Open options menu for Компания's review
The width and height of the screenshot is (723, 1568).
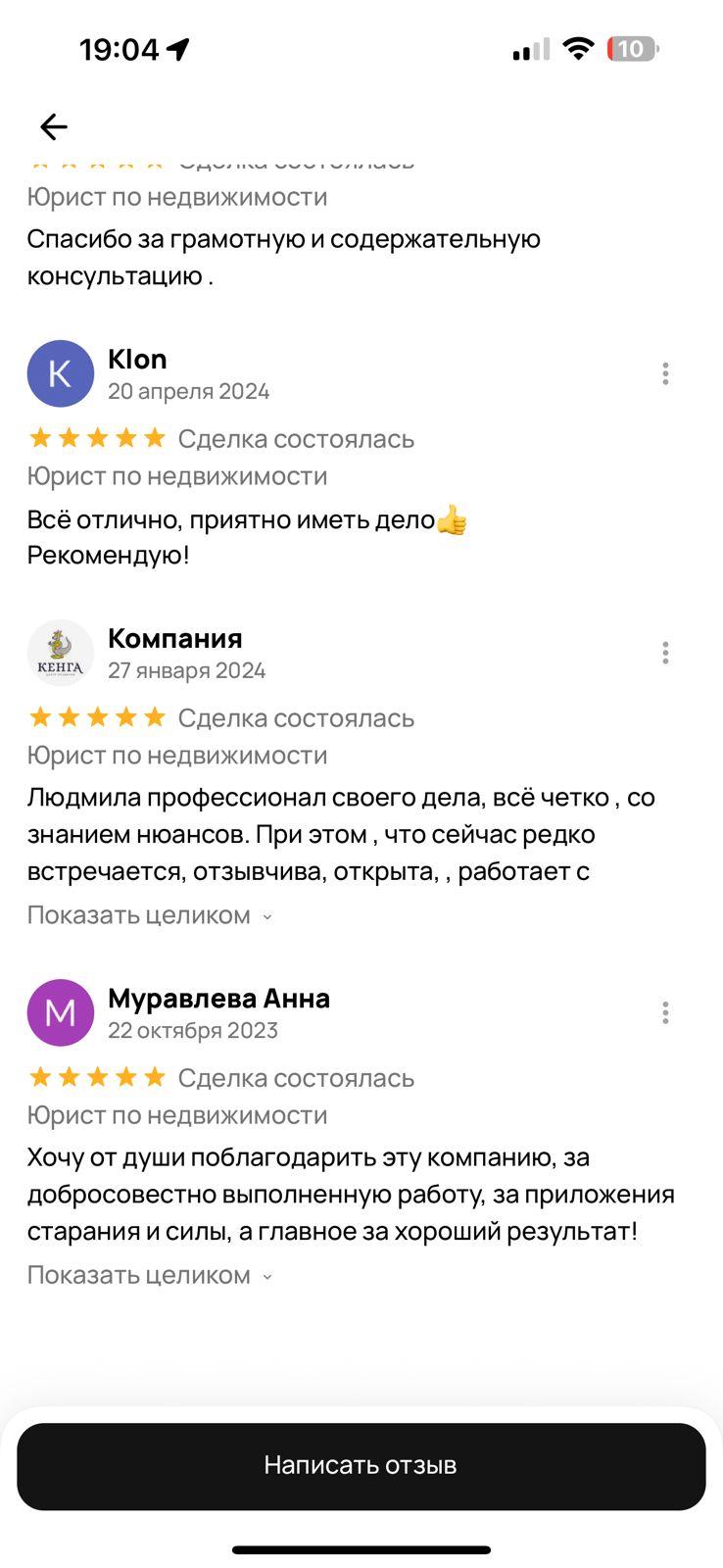[x=665, y=653]
